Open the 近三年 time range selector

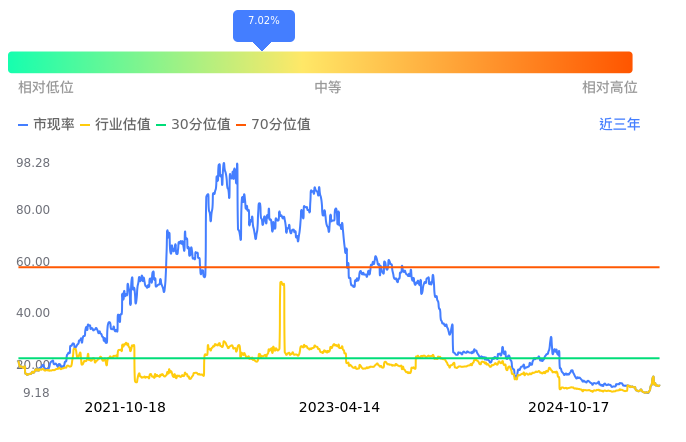coord(619,124)
